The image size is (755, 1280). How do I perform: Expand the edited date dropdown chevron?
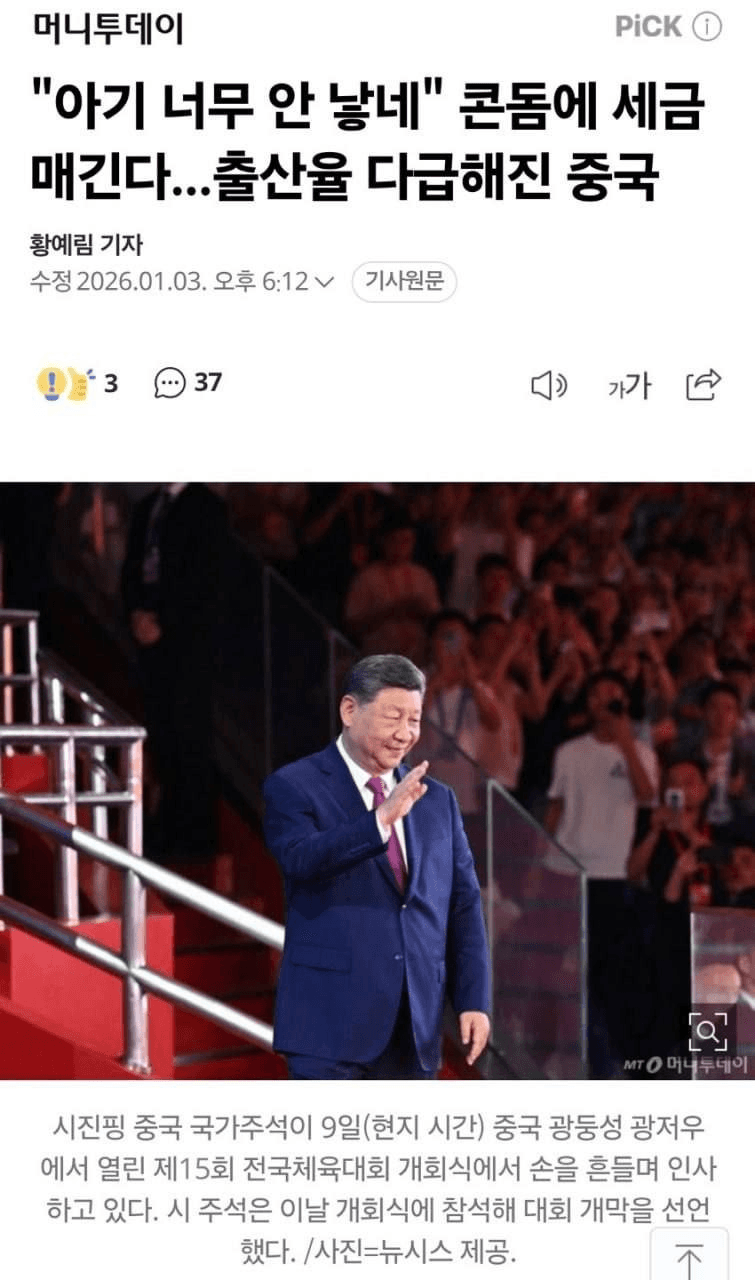click(x=324, y=283)
